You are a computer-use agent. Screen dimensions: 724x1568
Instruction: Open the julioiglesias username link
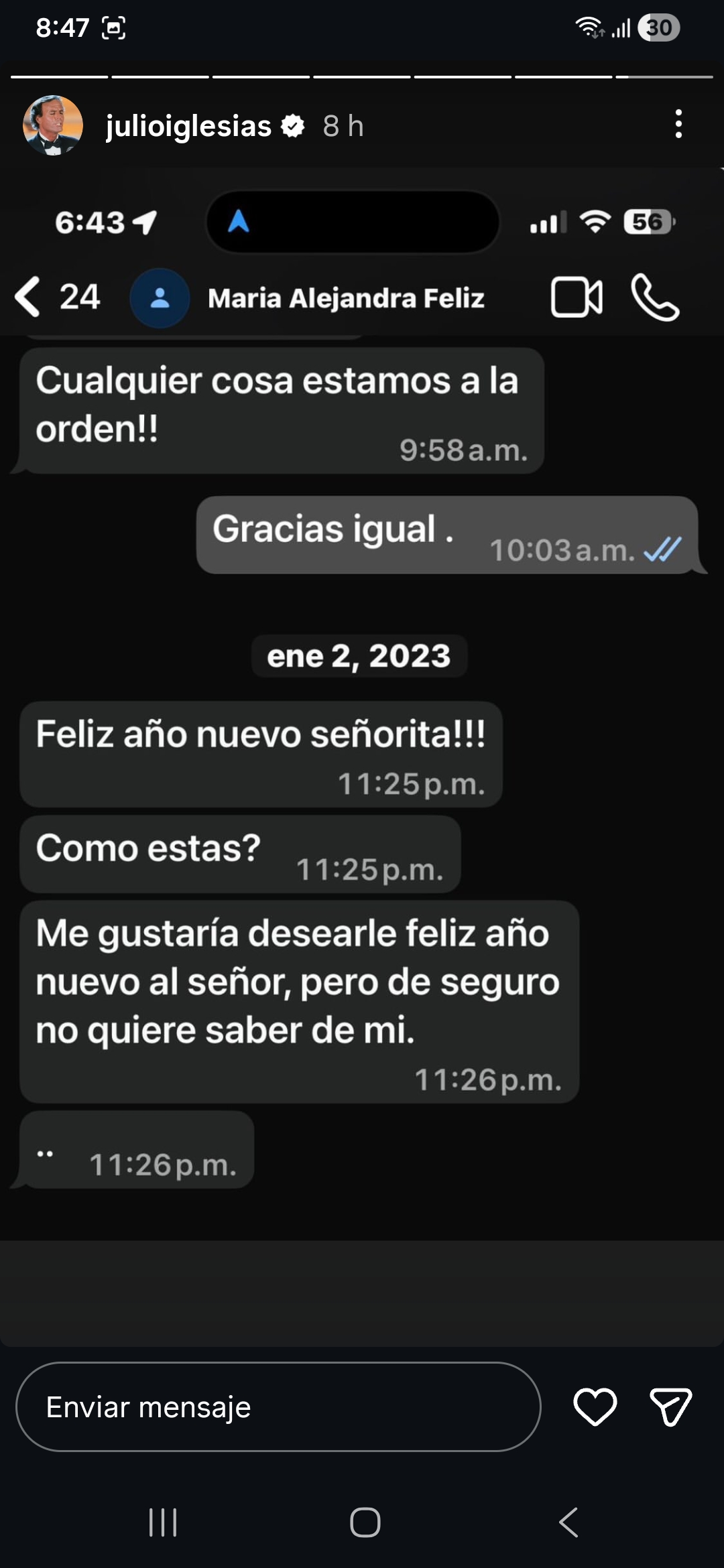(188, 126)
